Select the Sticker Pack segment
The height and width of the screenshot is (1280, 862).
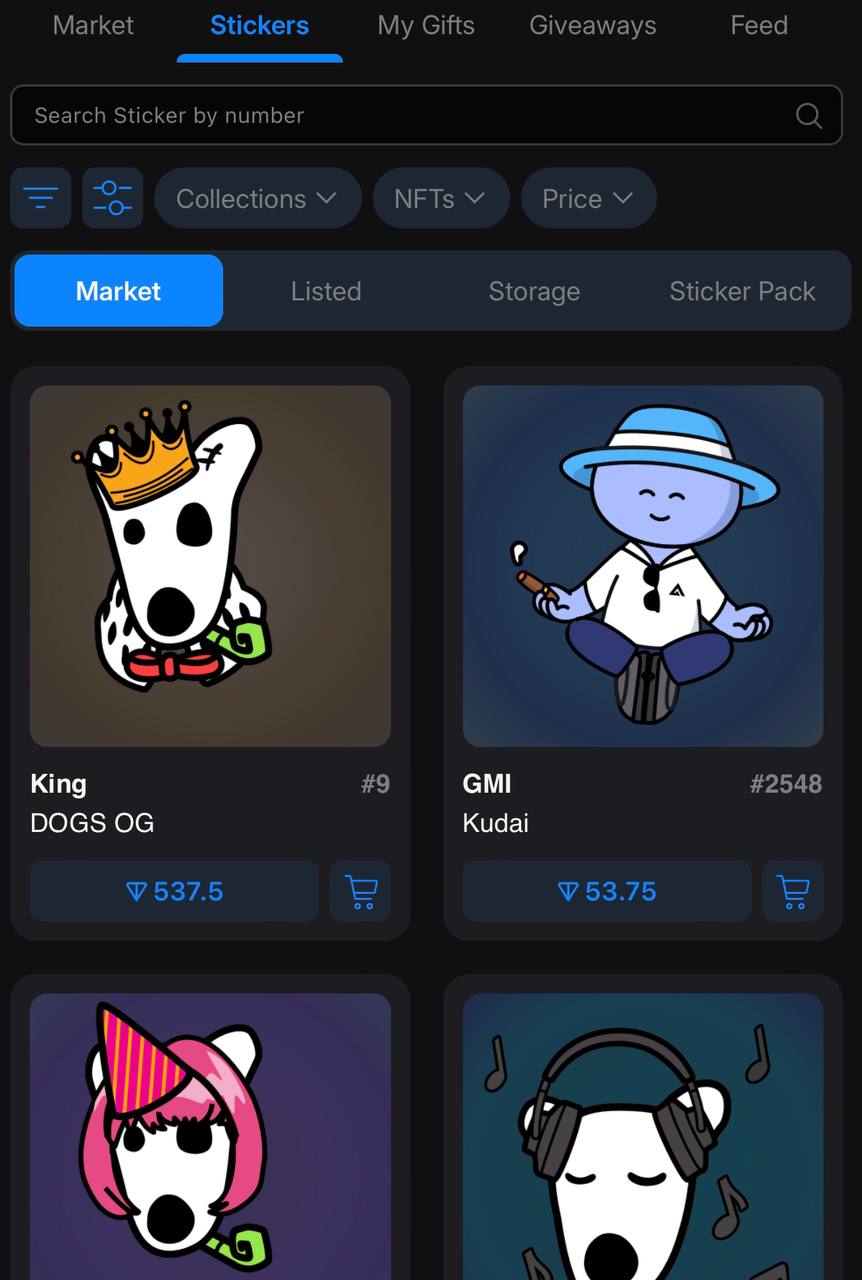tap(742, 291)
